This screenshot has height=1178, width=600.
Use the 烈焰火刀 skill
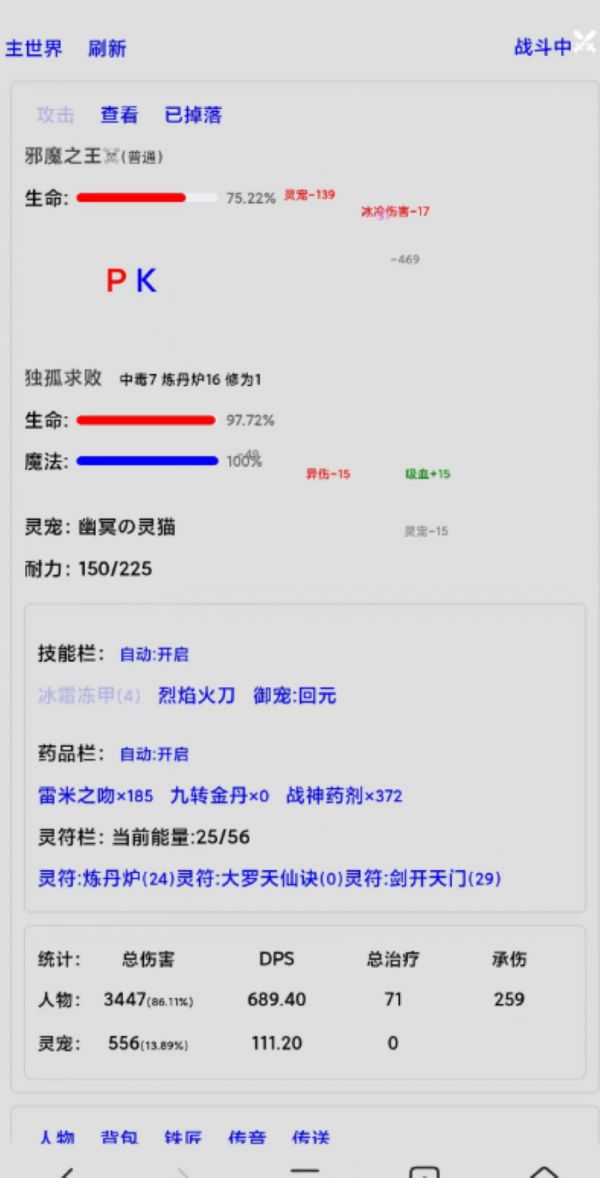(196, 695)
